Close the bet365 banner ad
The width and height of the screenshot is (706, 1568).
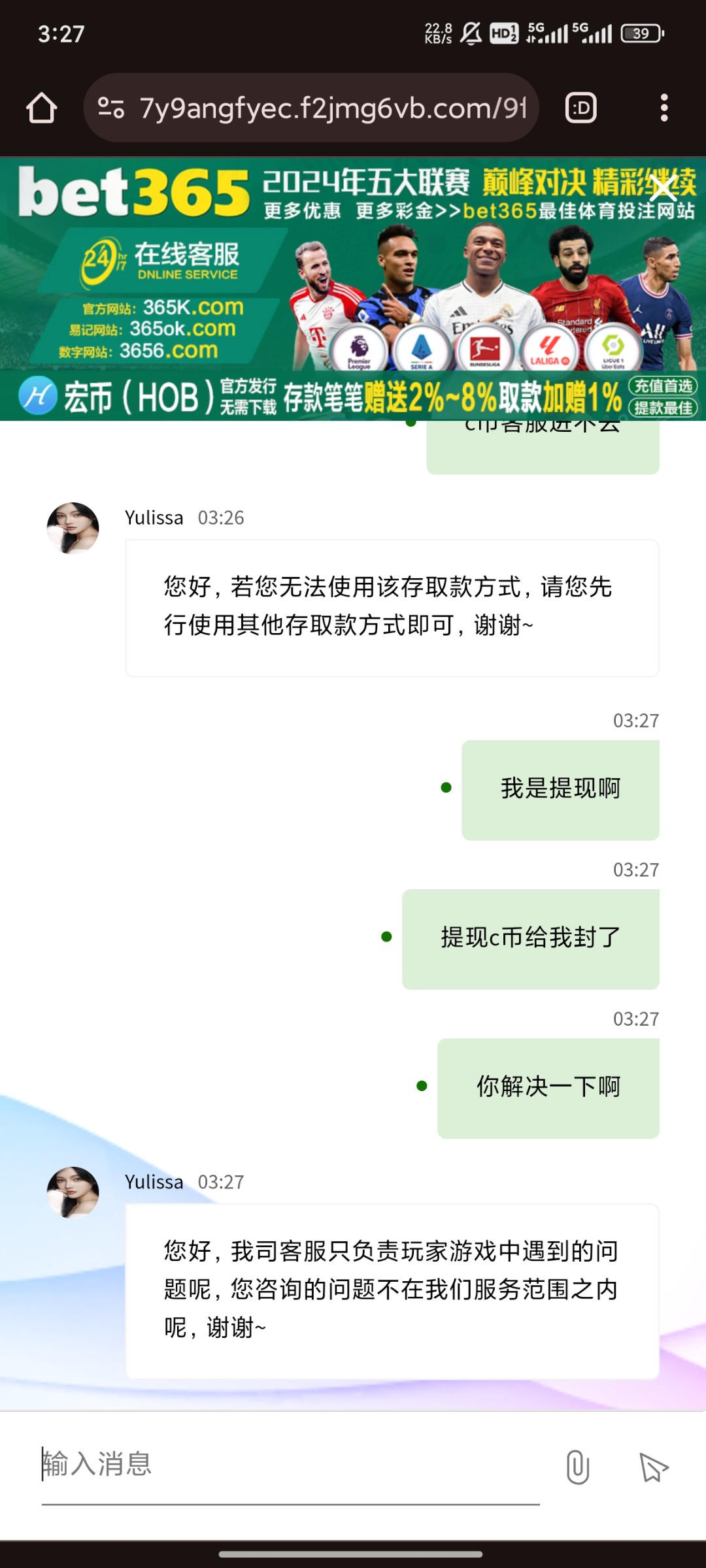[x=663, y=189]
